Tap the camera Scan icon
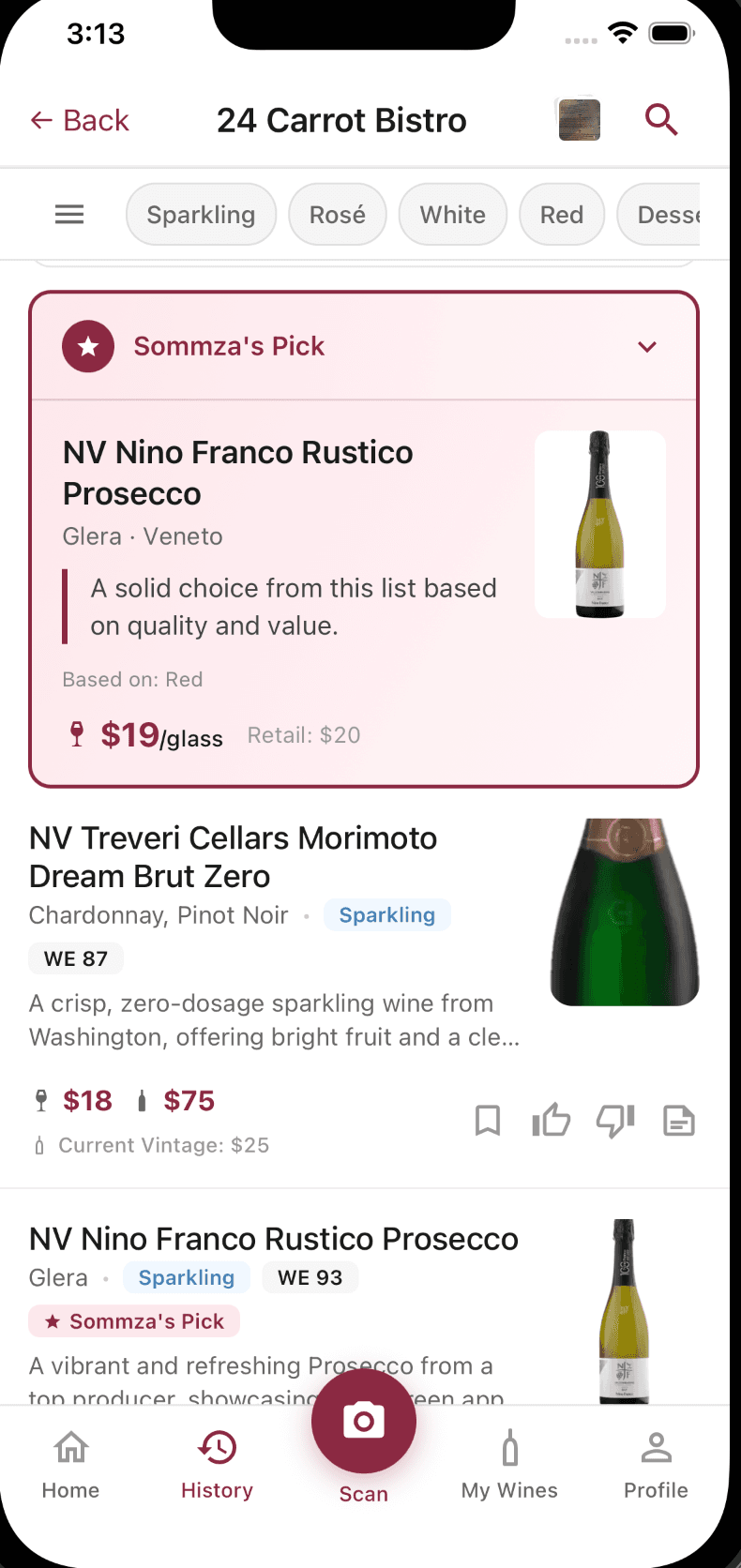The image size is (741, 1568). point(363,1420)
